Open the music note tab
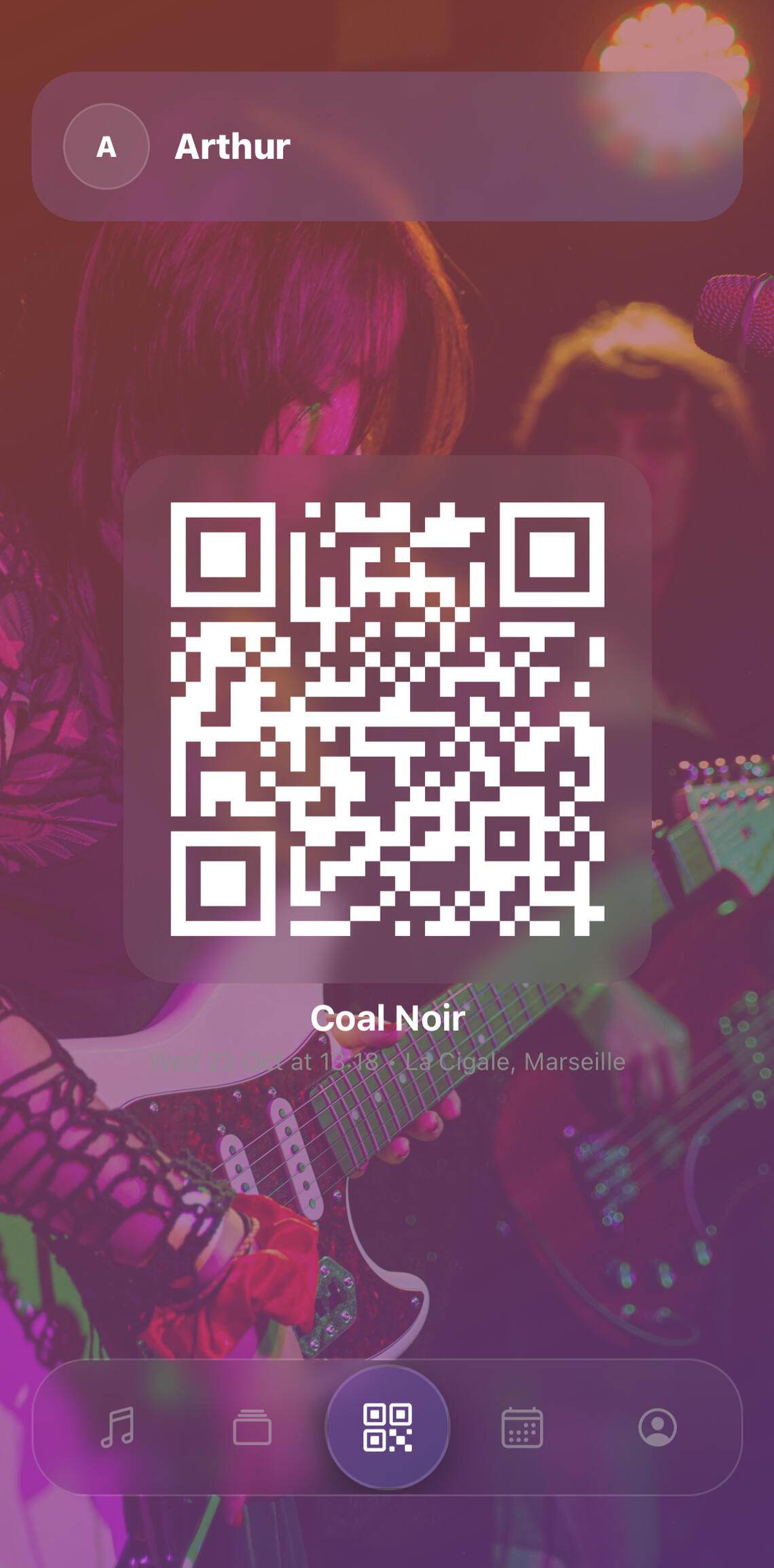Viewport: 774px width, 1568px height. [117, 1427]
